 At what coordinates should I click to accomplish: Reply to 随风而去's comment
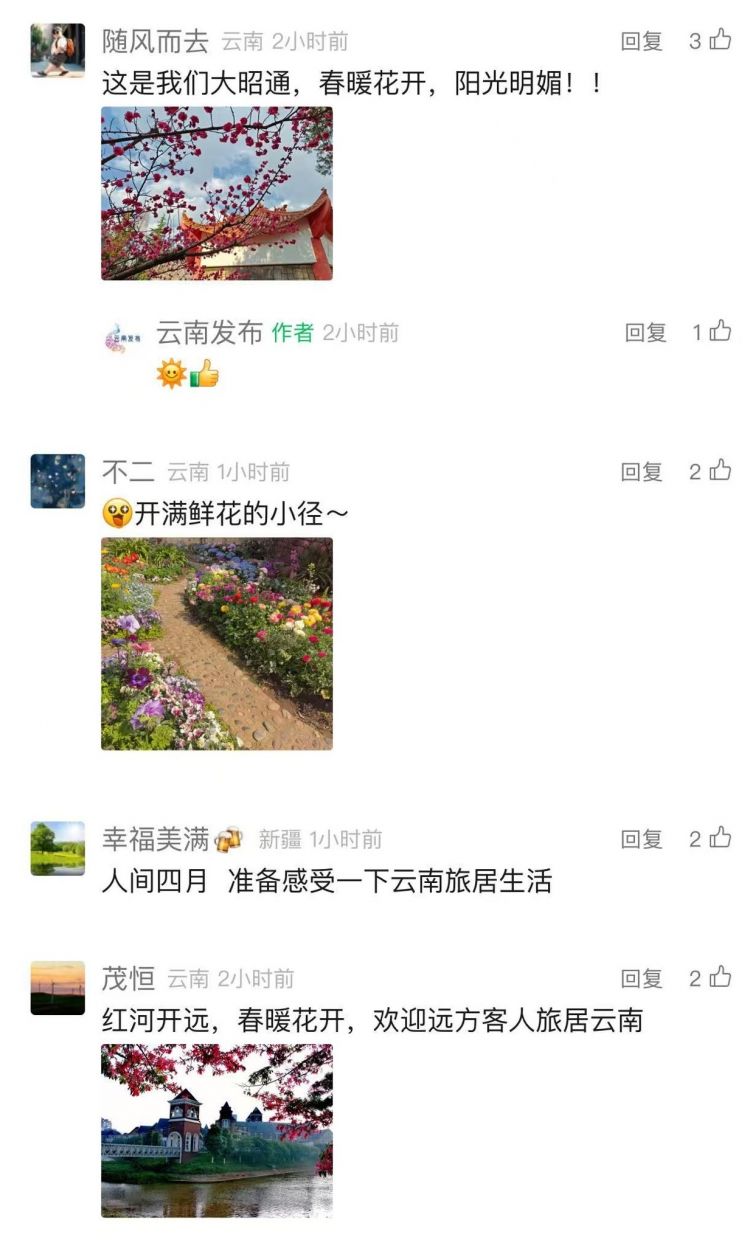(x=641, y=41)
